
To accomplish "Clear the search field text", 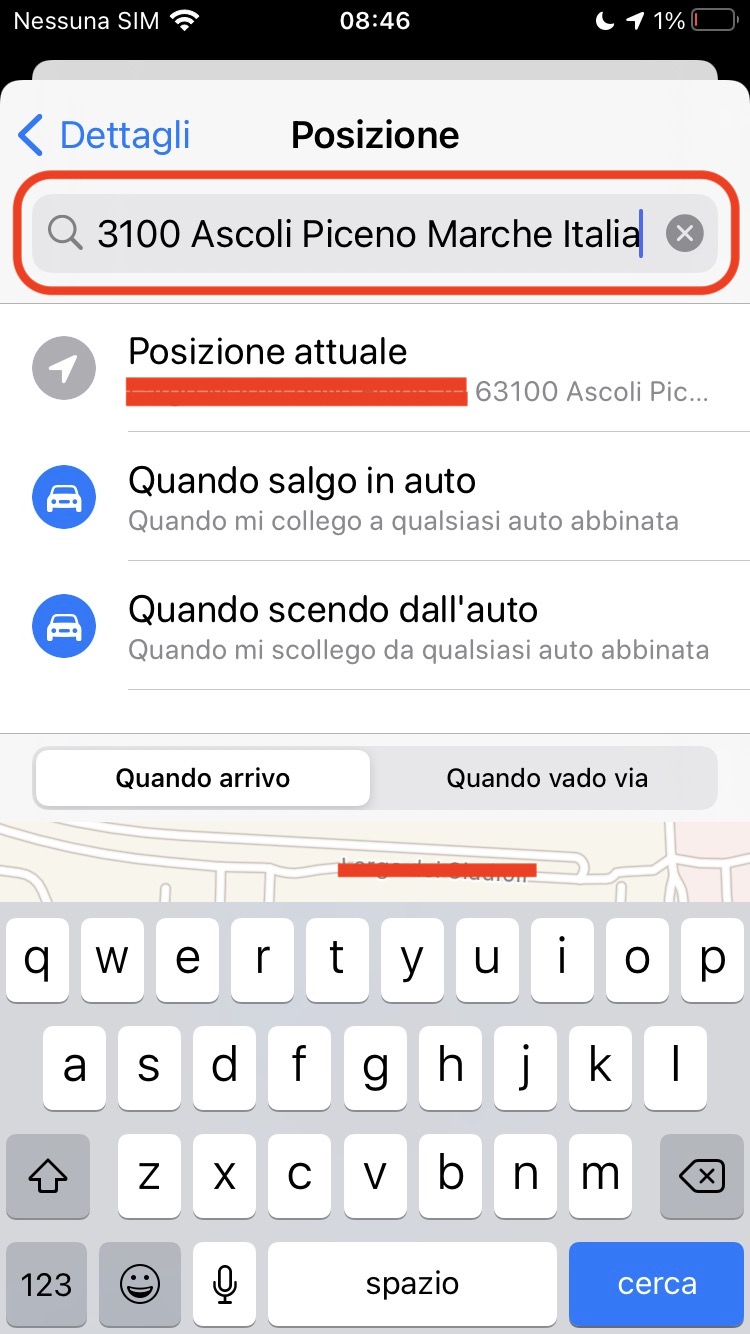I will [x=685, y=234].
